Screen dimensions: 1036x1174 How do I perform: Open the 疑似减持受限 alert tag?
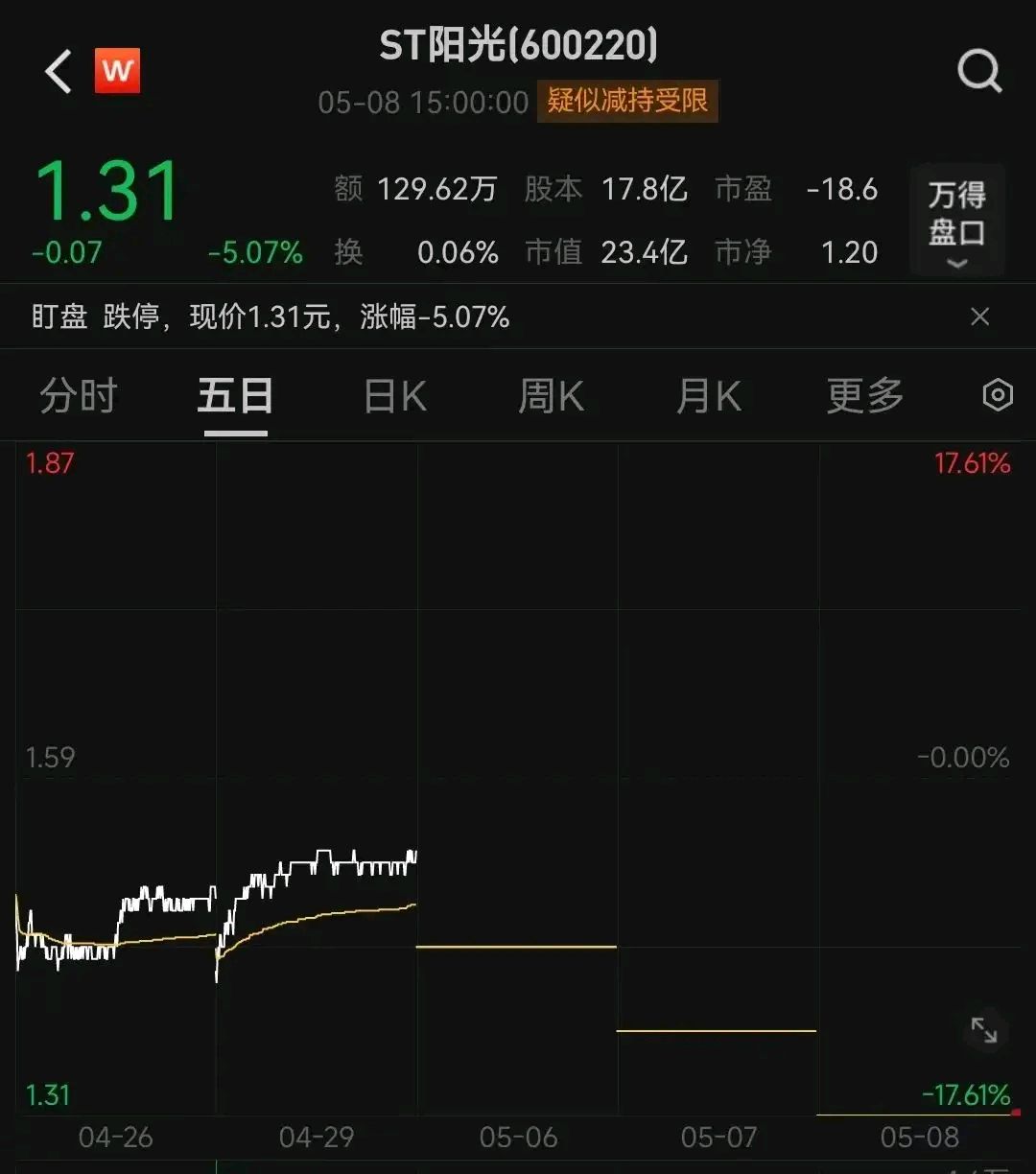point(626,101)
